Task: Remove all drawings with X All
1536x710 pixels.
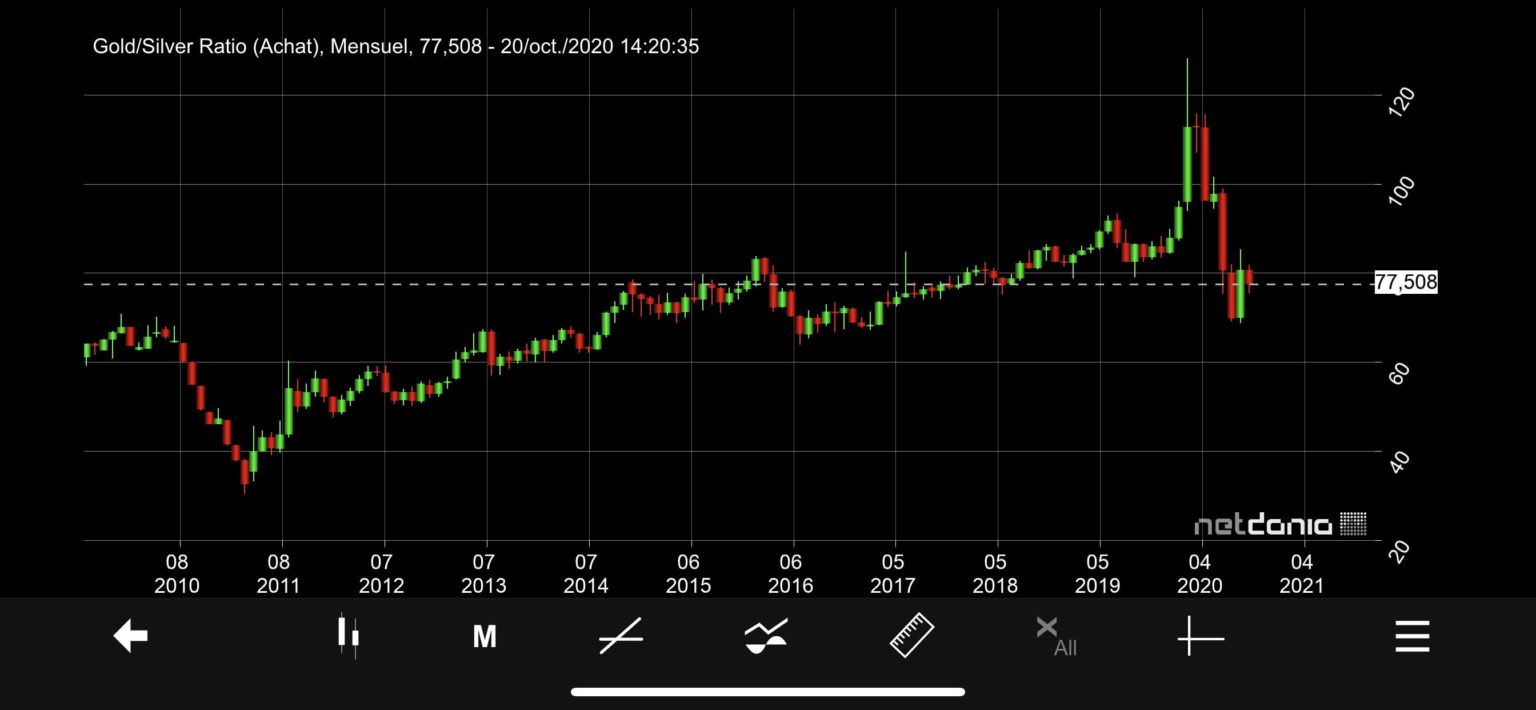Action: coord(1055,636)
